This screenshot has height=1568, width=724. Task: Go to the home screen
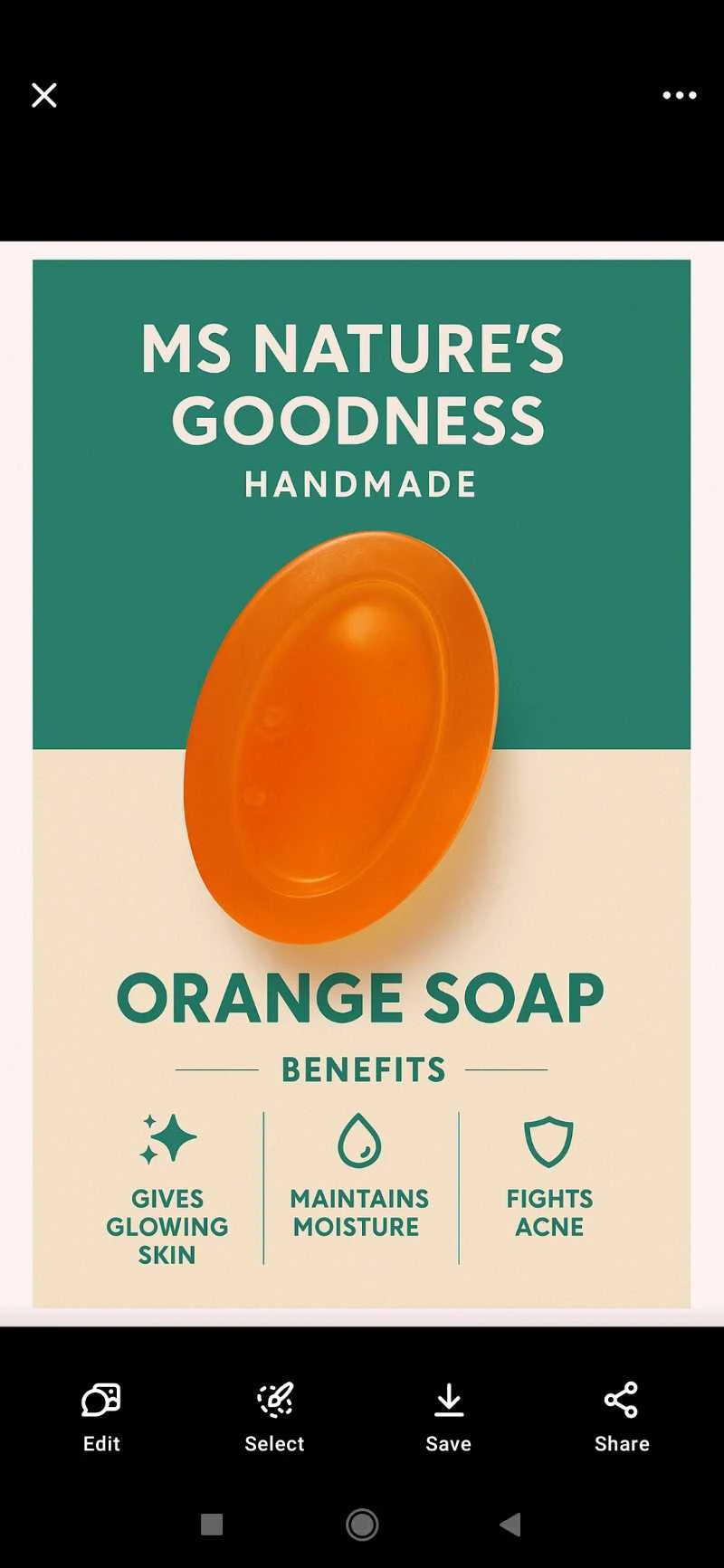click(362, 1525)
